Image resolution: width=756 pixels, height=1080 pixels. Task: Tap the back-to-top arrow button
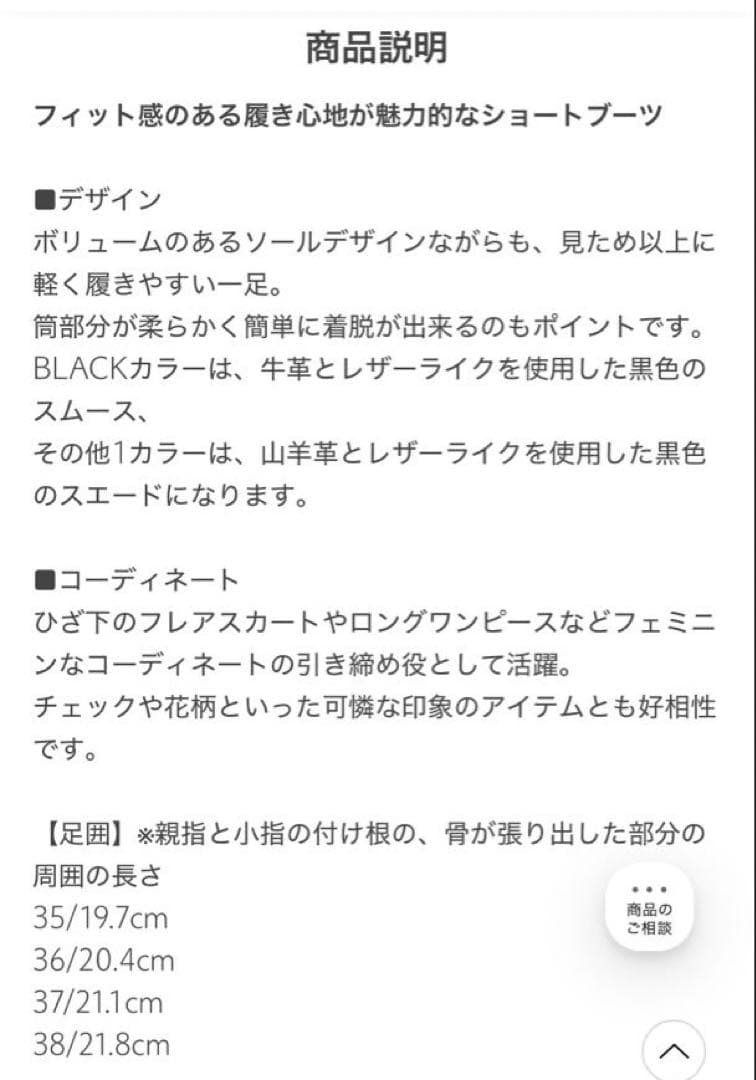674,1051
